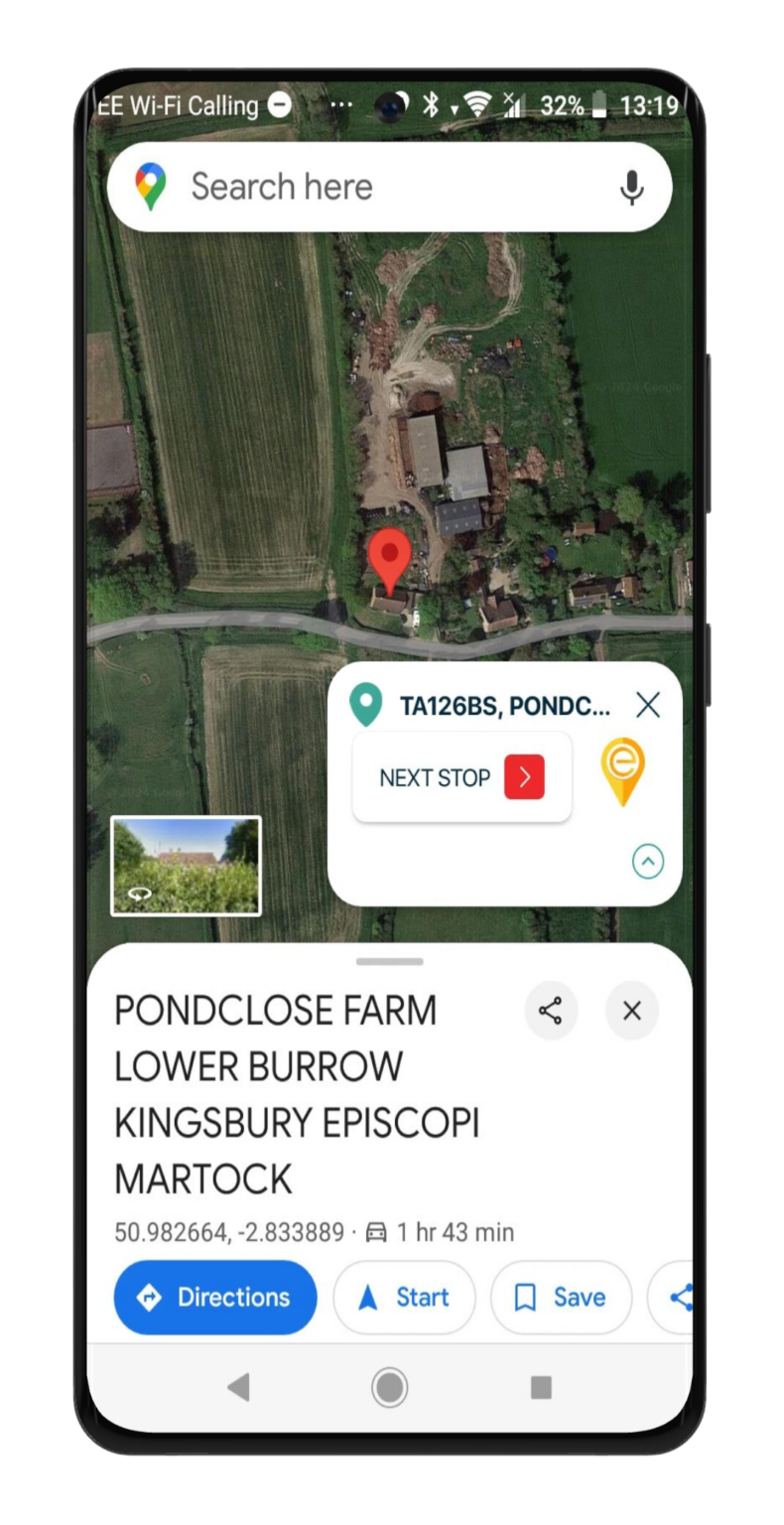The width and height of the screenshot is (784, 1525).
Task: Tap the Search here box
Action: click(x=377, y=187)
